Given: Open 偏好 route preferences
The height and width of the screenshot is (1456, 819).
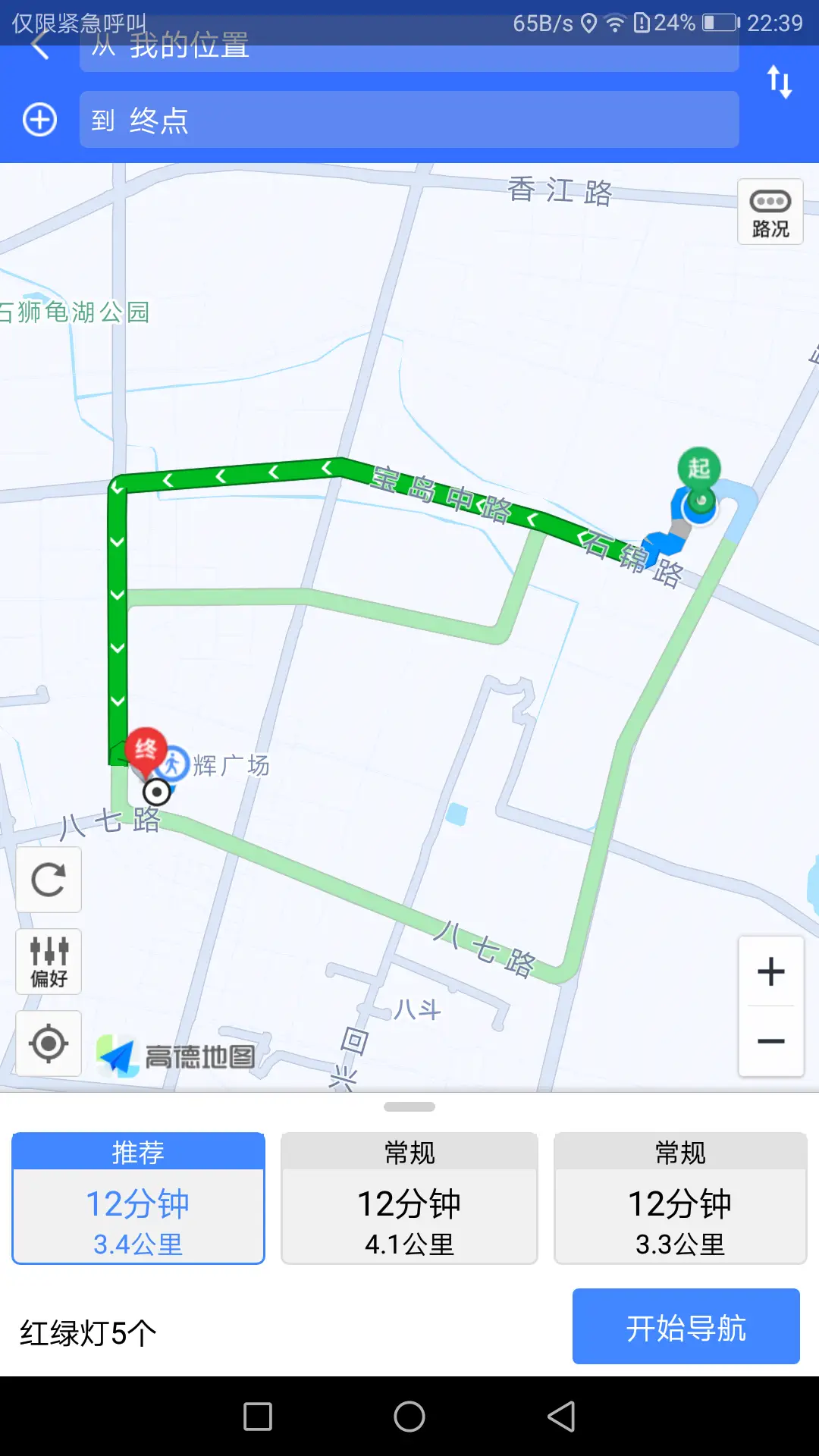Looking at the screenshot, I should 49,962.
